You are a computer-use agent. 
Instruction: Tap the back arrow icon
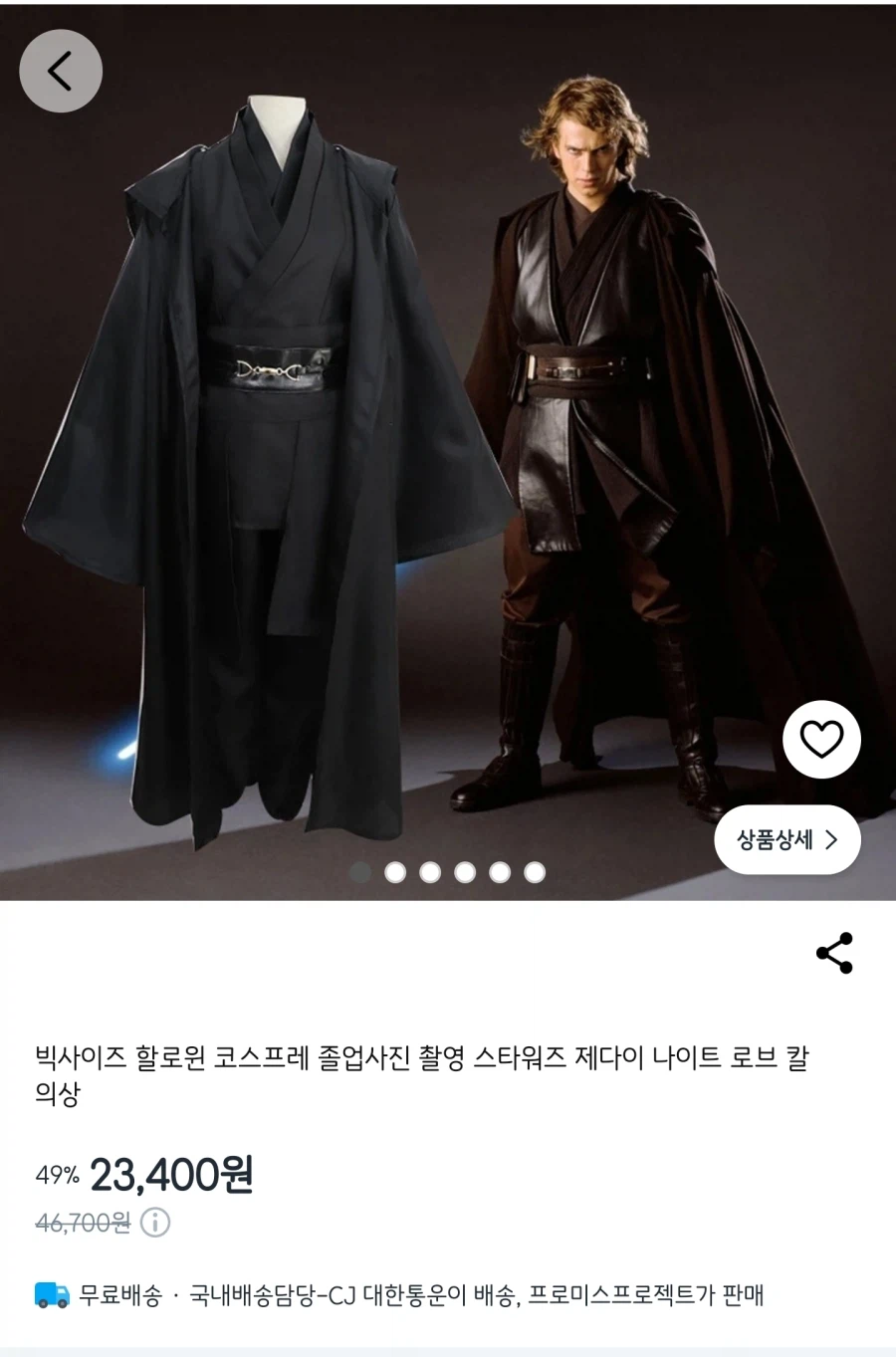coord(61,71)
